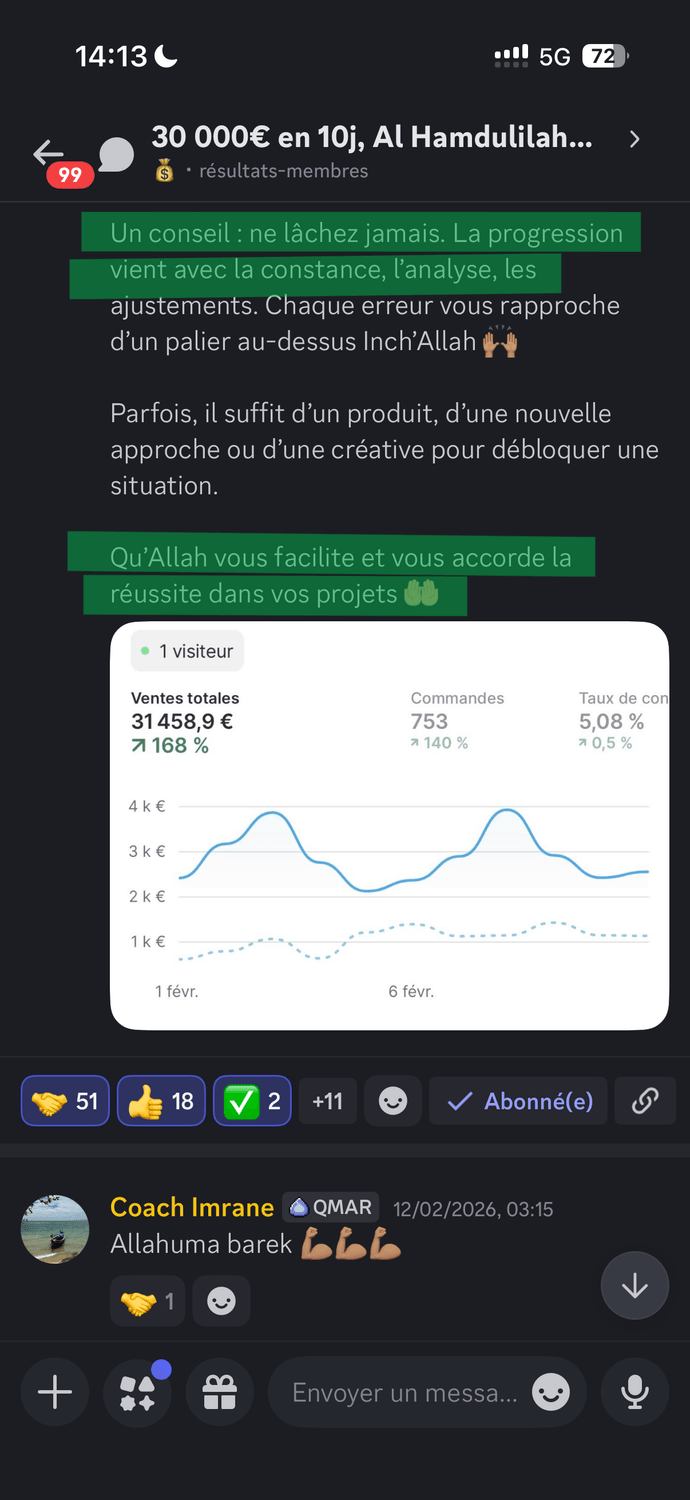Viewport: 690px width, 1500px height.
Task: Add a reaction to Coach Imrane's reply
Action: 221,1301
